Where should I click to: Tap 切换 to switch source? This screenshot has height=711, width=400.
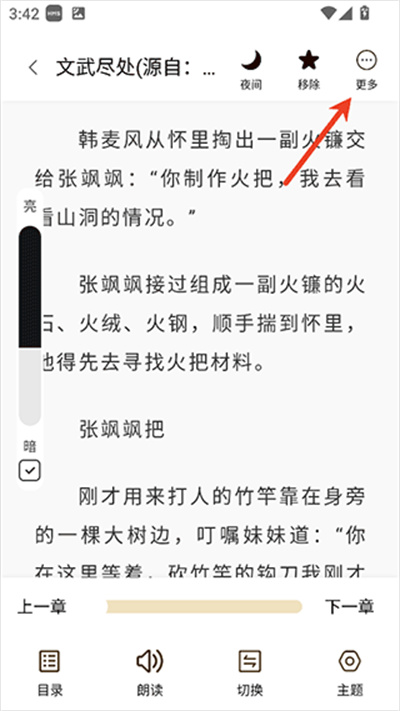[250, 673]
